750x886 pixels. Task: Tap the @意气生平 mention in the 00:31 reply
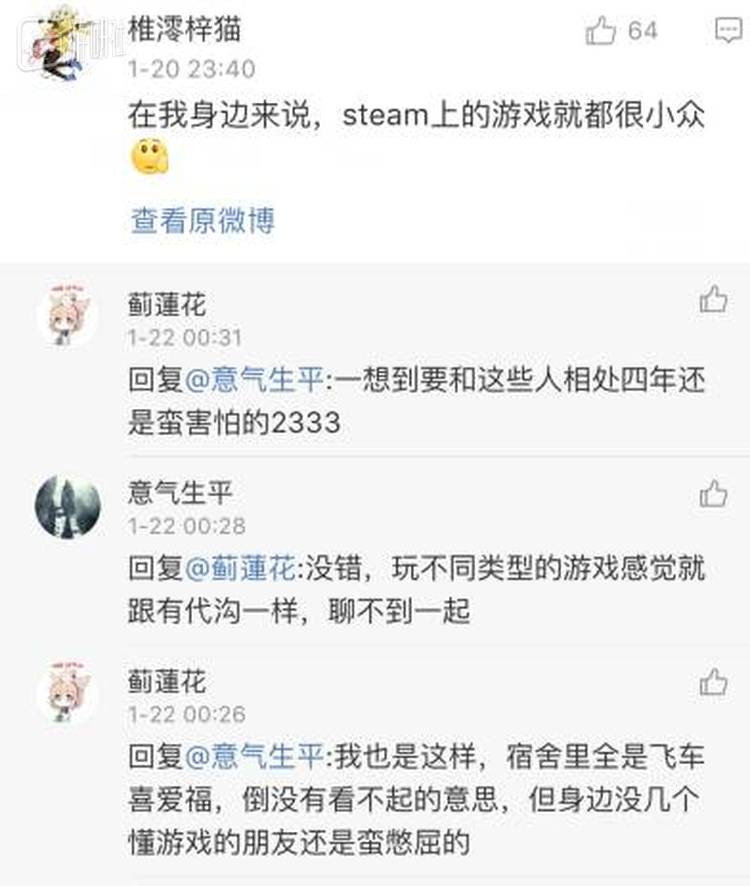click(x=259, y=380)
